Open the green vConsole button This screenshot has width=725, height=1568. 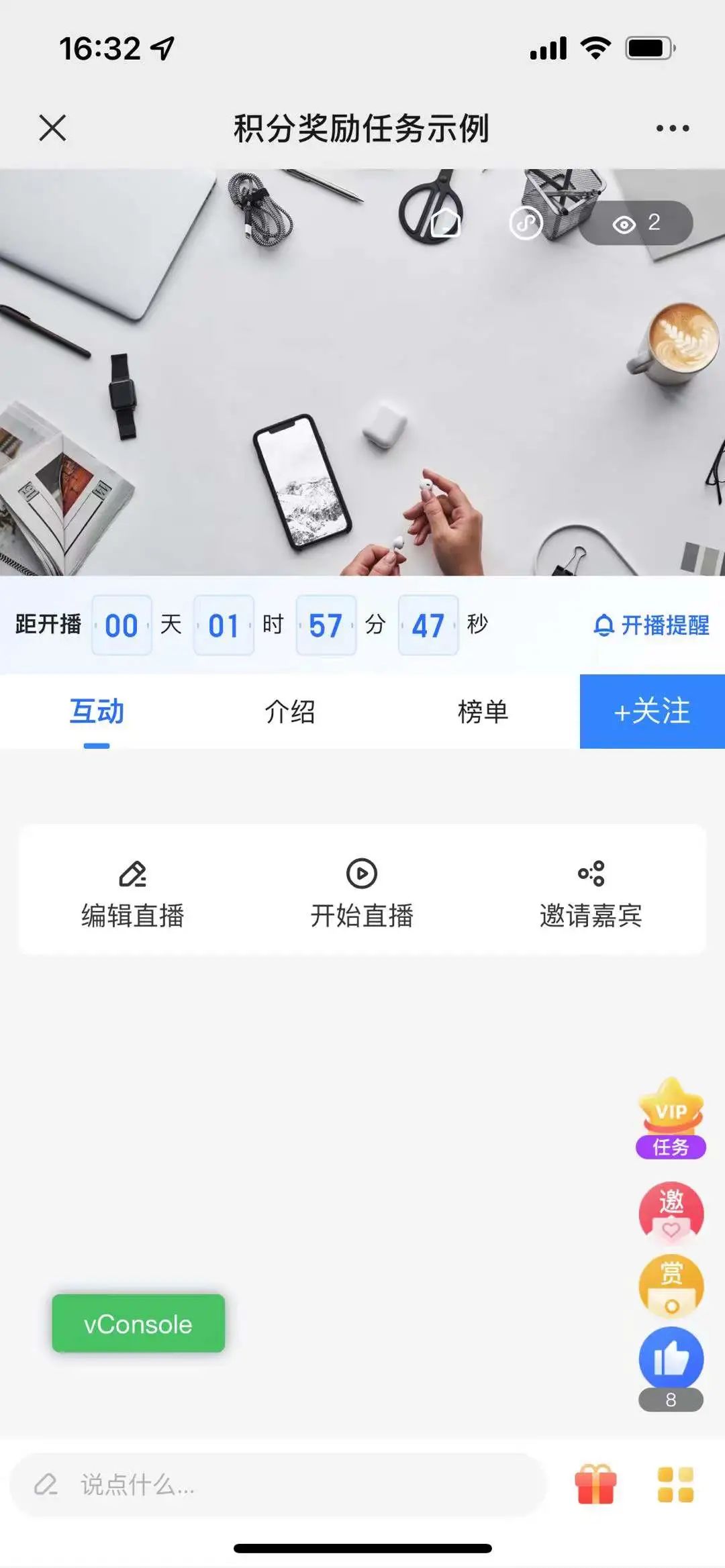(x=138, y=1323)
